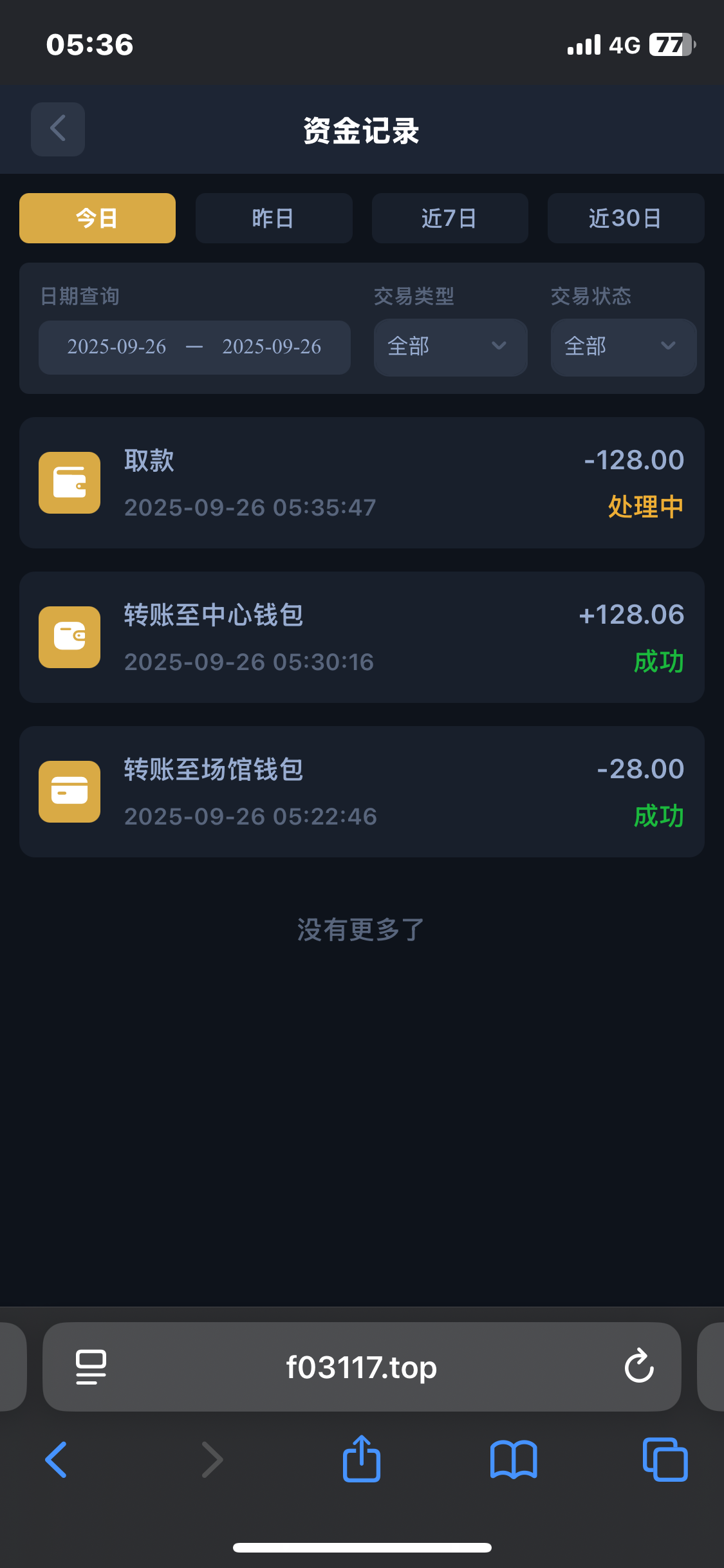Open the 取款 record of -128.00
This screenshot has width=724, height=1568.
coord(362,483)
